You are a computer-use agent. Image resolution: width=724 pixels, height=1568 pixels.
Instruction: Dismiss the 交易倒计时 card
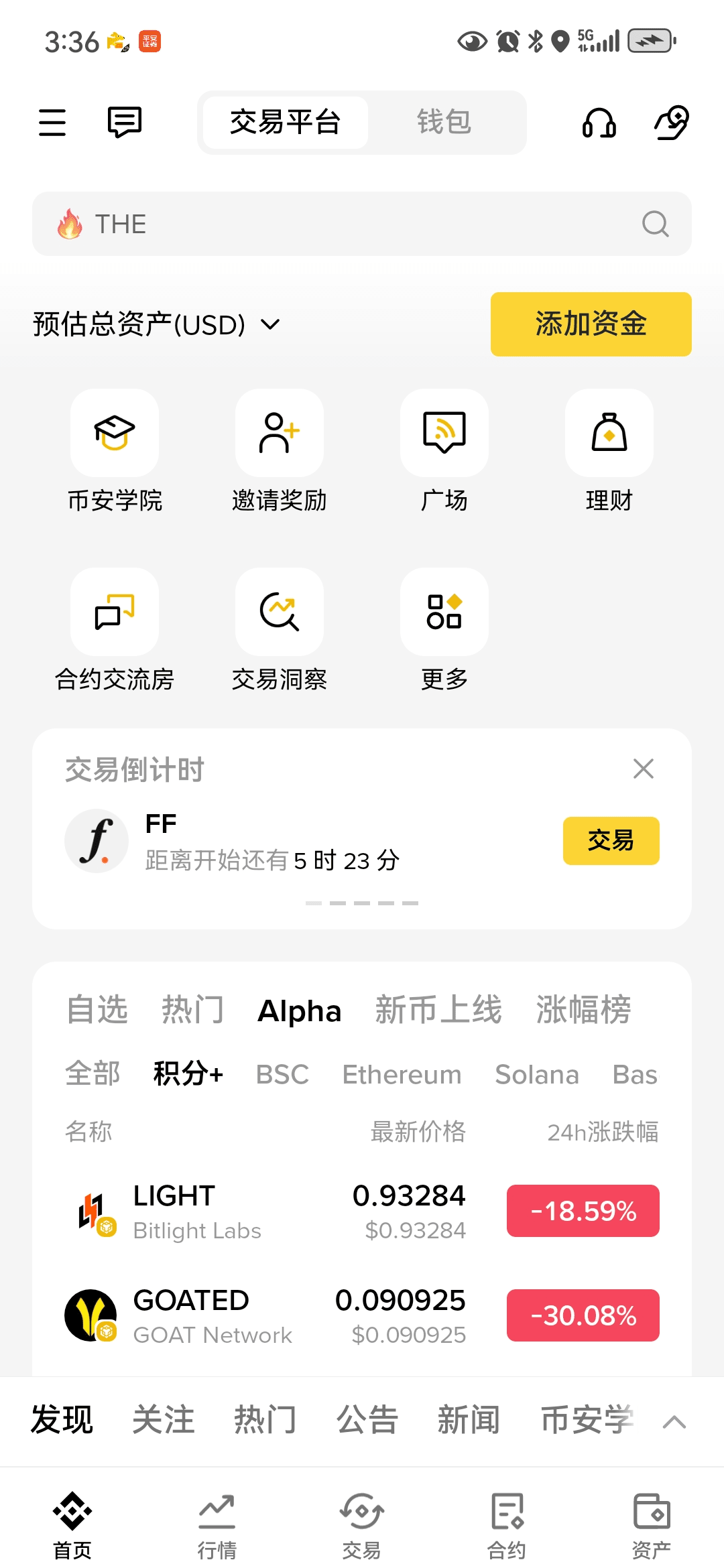tap(644, 769)
